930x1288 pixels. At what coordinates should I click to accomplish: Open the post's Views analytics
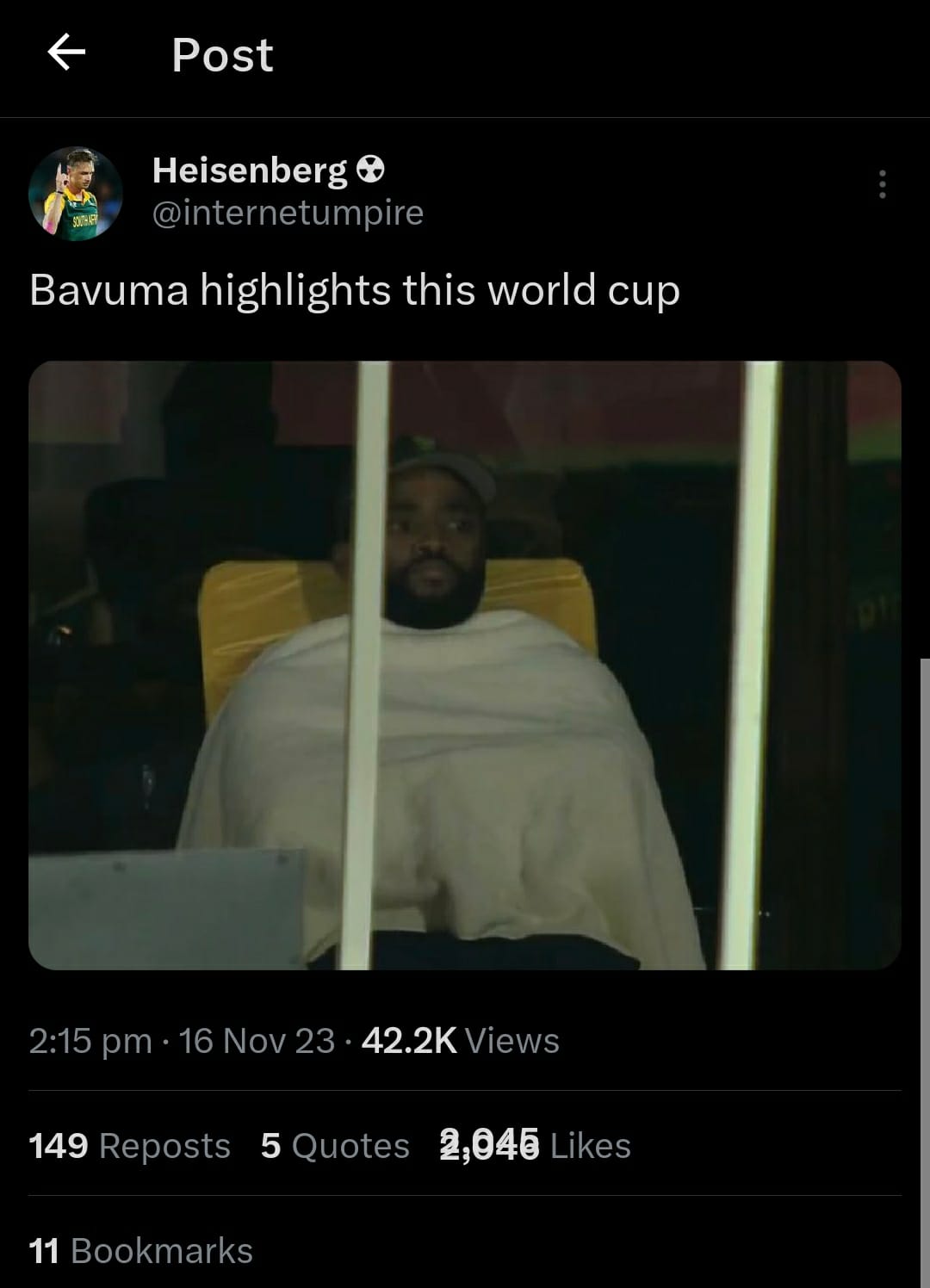tap(460, 1041)
